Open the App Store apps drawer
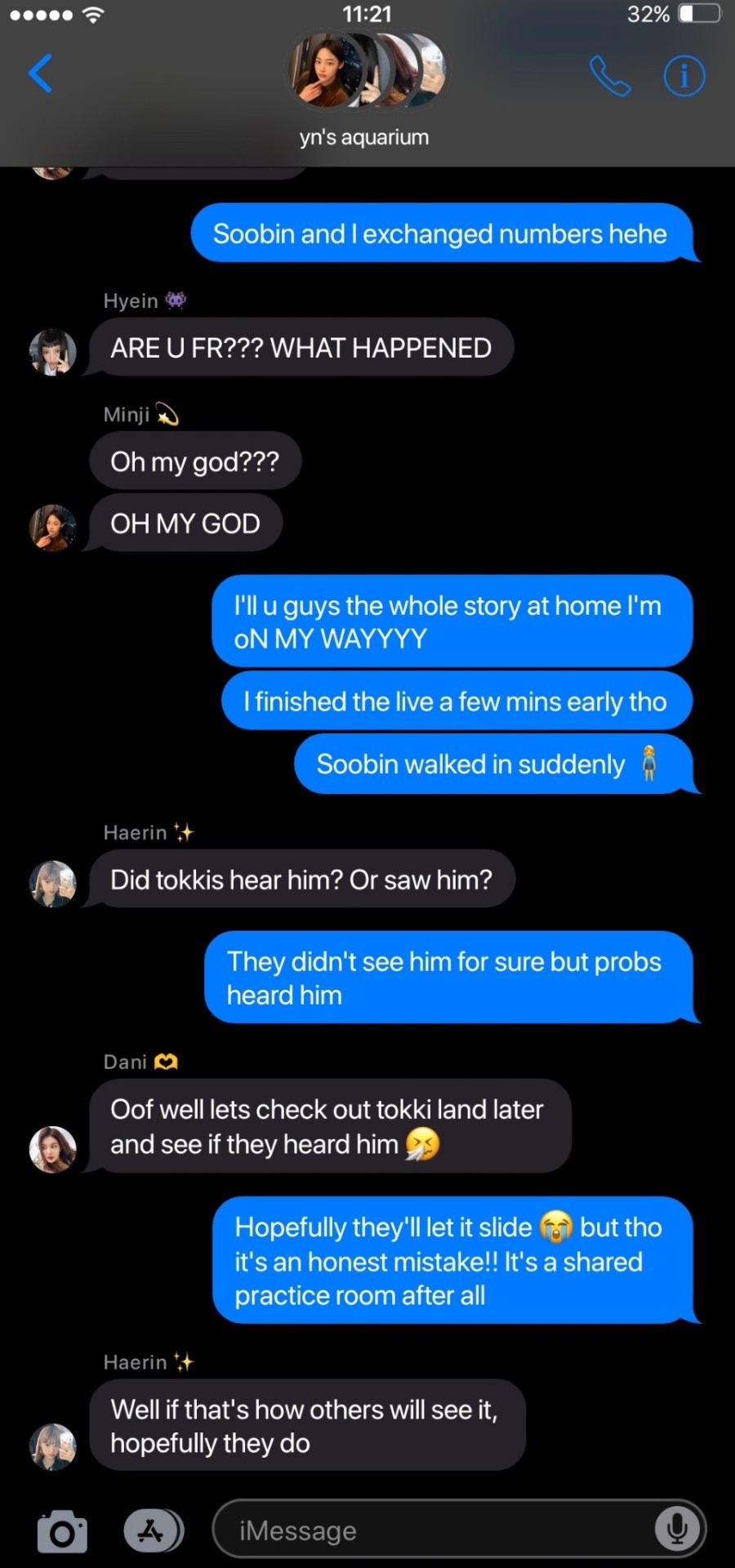Image resolution: width=735 pixels, height=1568 pixels. pos(152,1530)
